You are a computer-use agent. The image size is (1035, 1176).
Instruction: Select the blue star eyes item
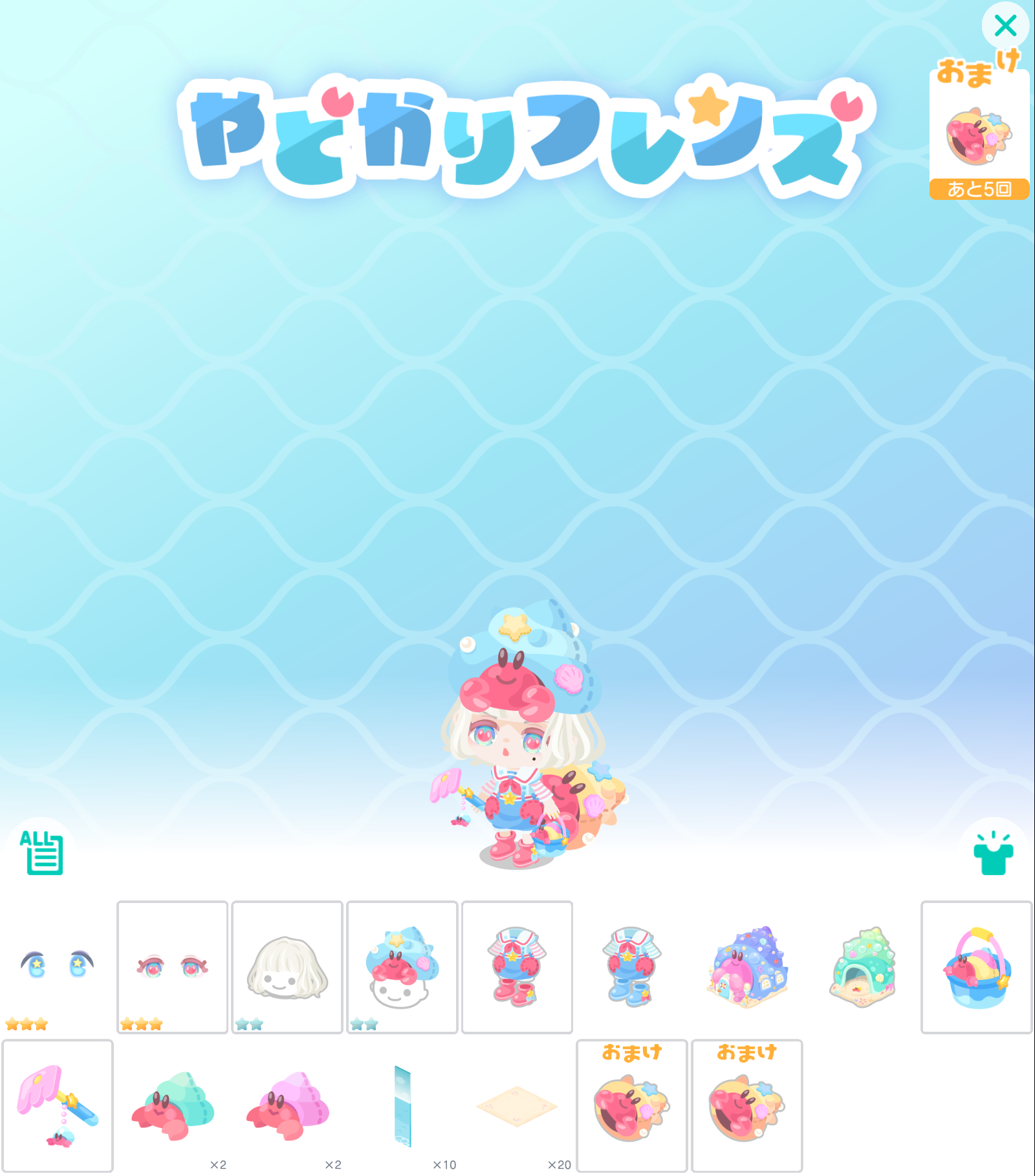coord(57,966)
